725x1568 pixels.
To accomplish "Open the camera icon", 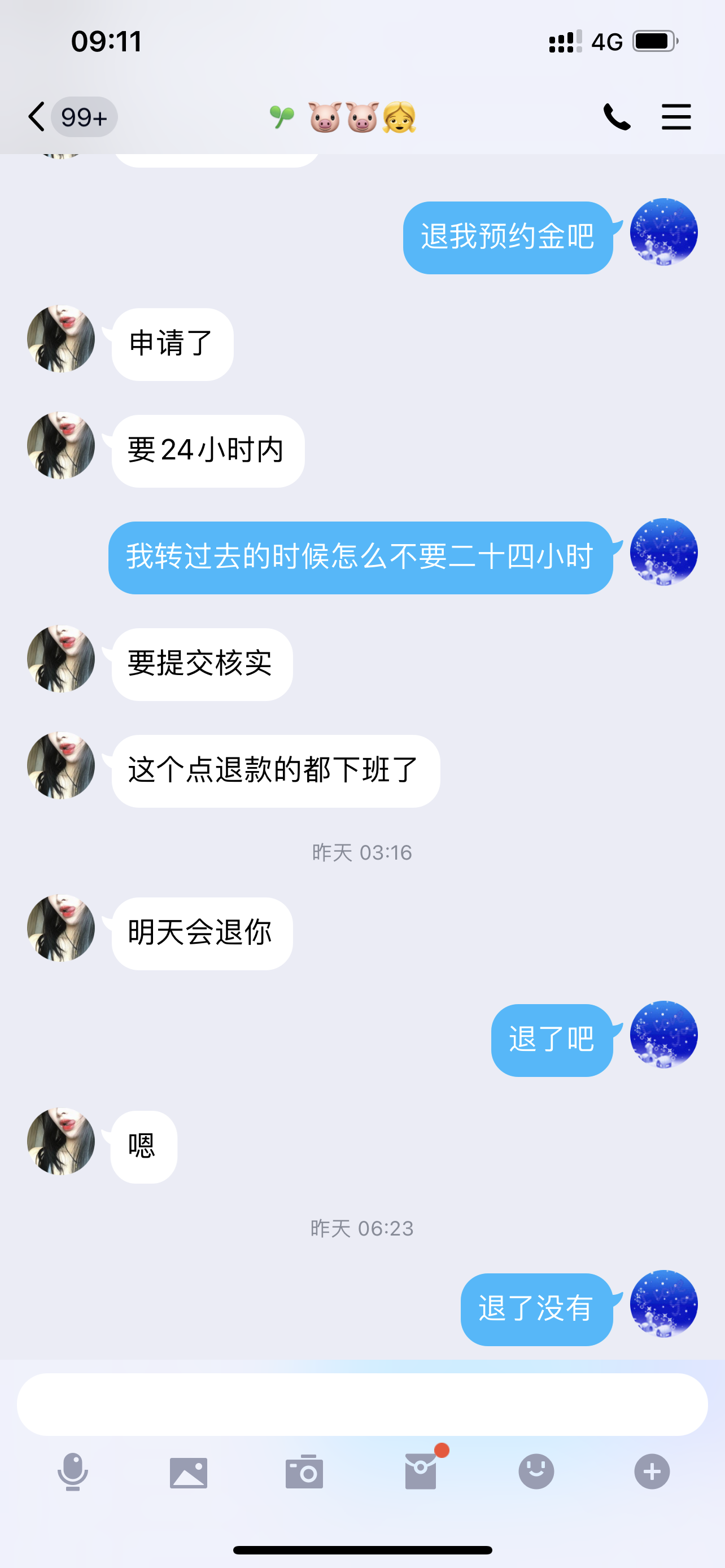I will pyautogui.click(x=304, y=1473).
